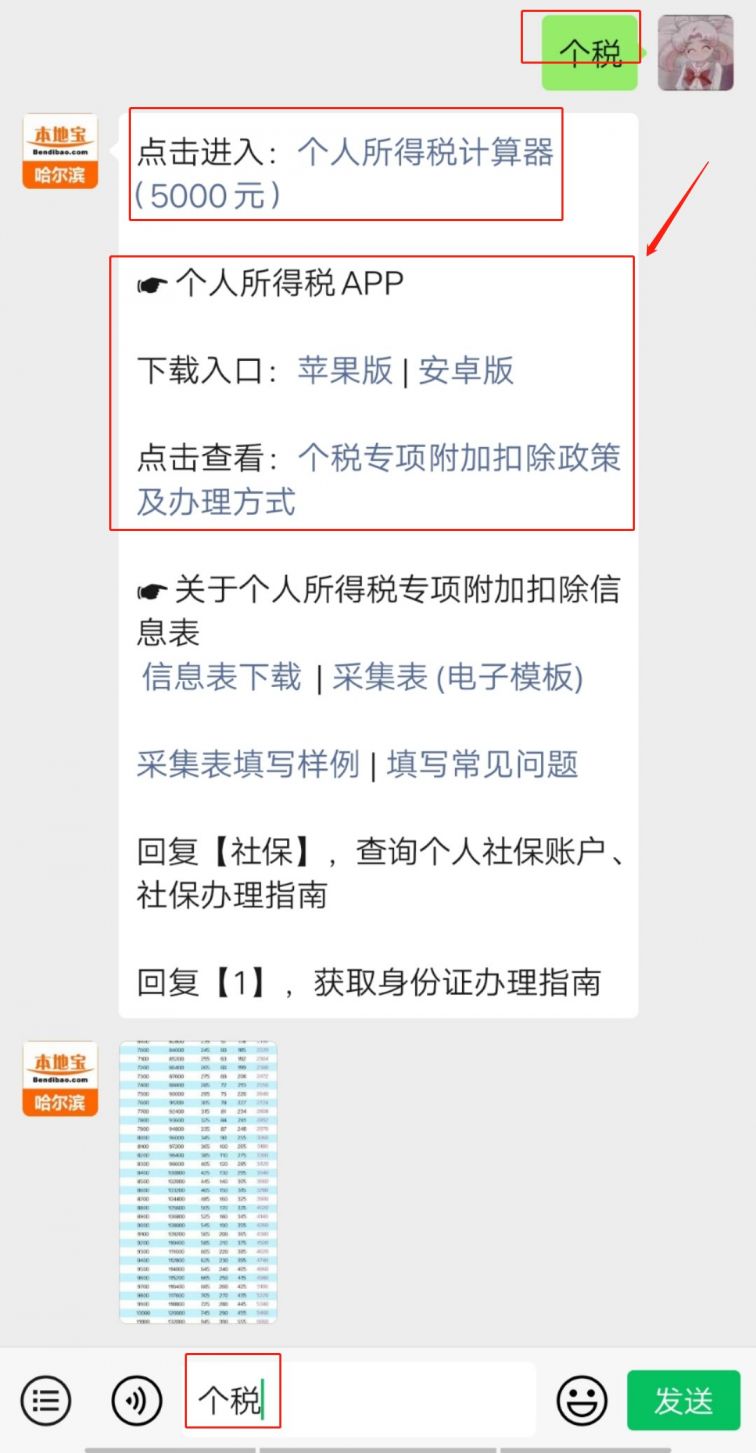Open the 本地宝 哈尔滨 account avatar

point(60,151)
